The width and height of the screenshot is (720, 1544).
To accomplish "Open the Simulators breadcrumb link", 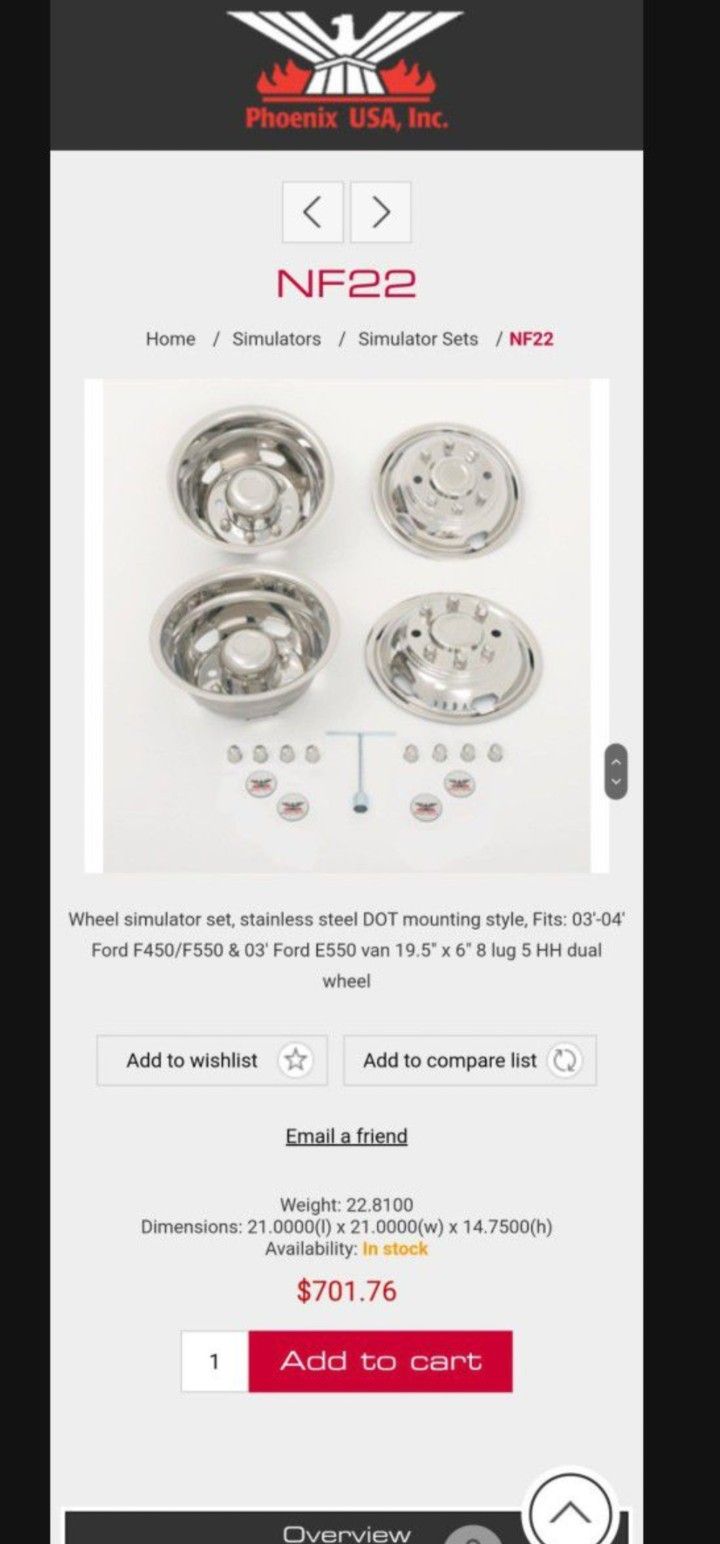I will tap(276, 339).
